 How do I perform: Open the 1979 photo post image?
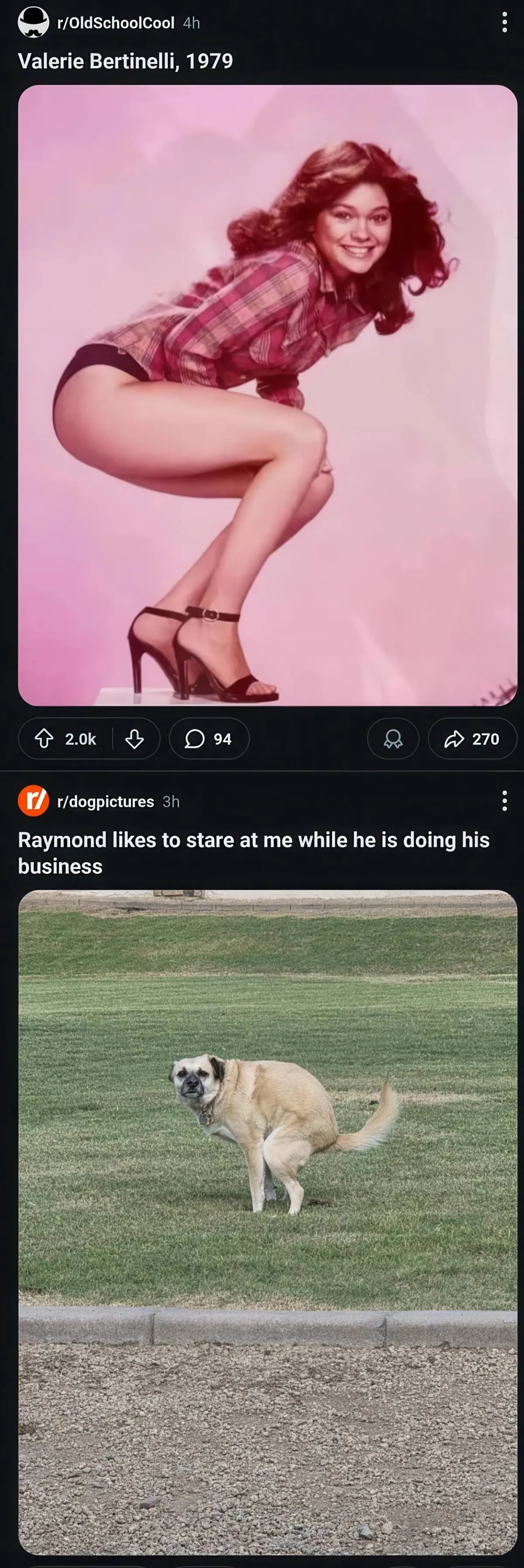pyautogui.click(x=268, y=396)
